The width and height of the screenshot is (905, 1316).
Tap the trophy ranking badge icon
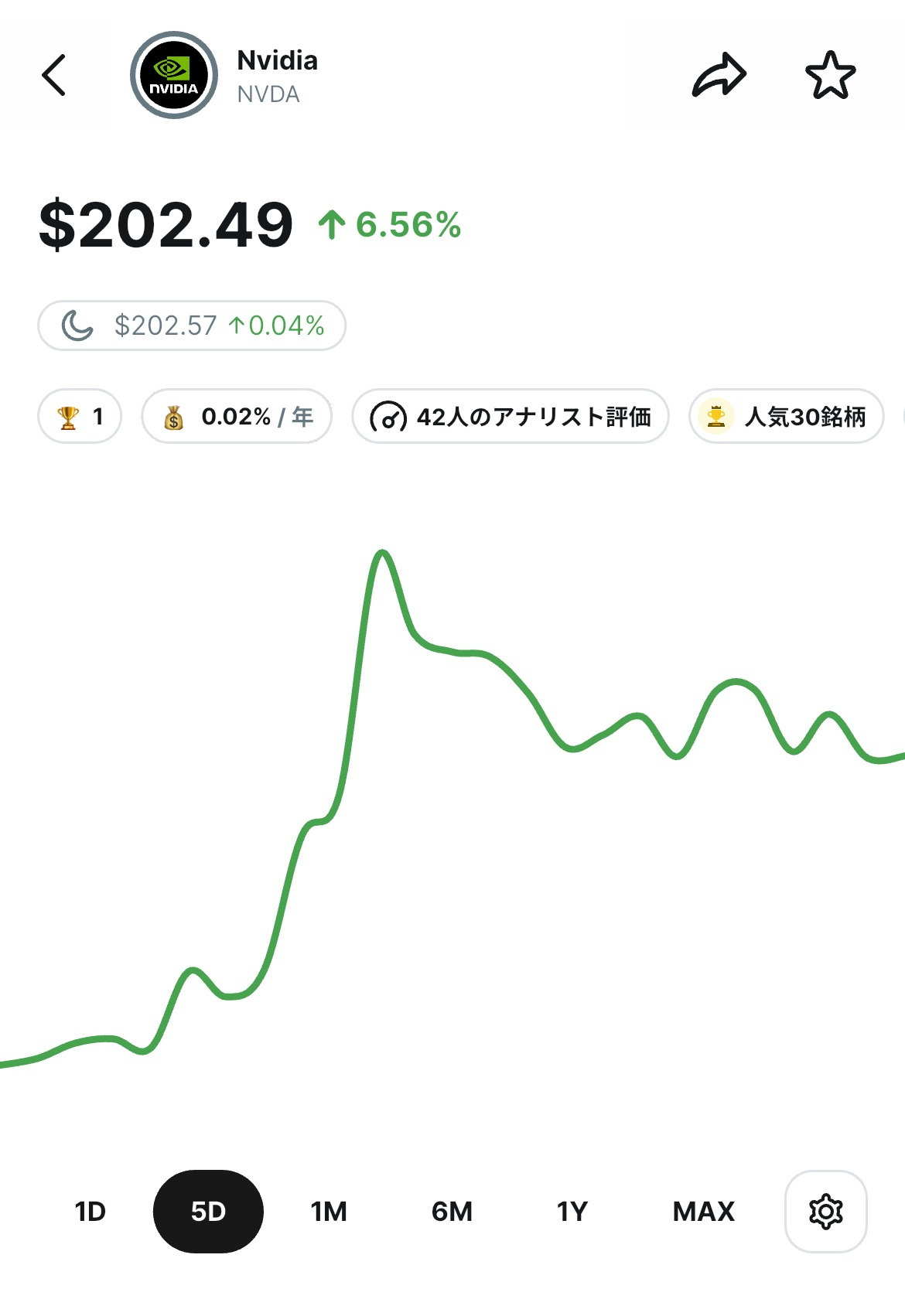pyautogui.click(x=69, y=417)
